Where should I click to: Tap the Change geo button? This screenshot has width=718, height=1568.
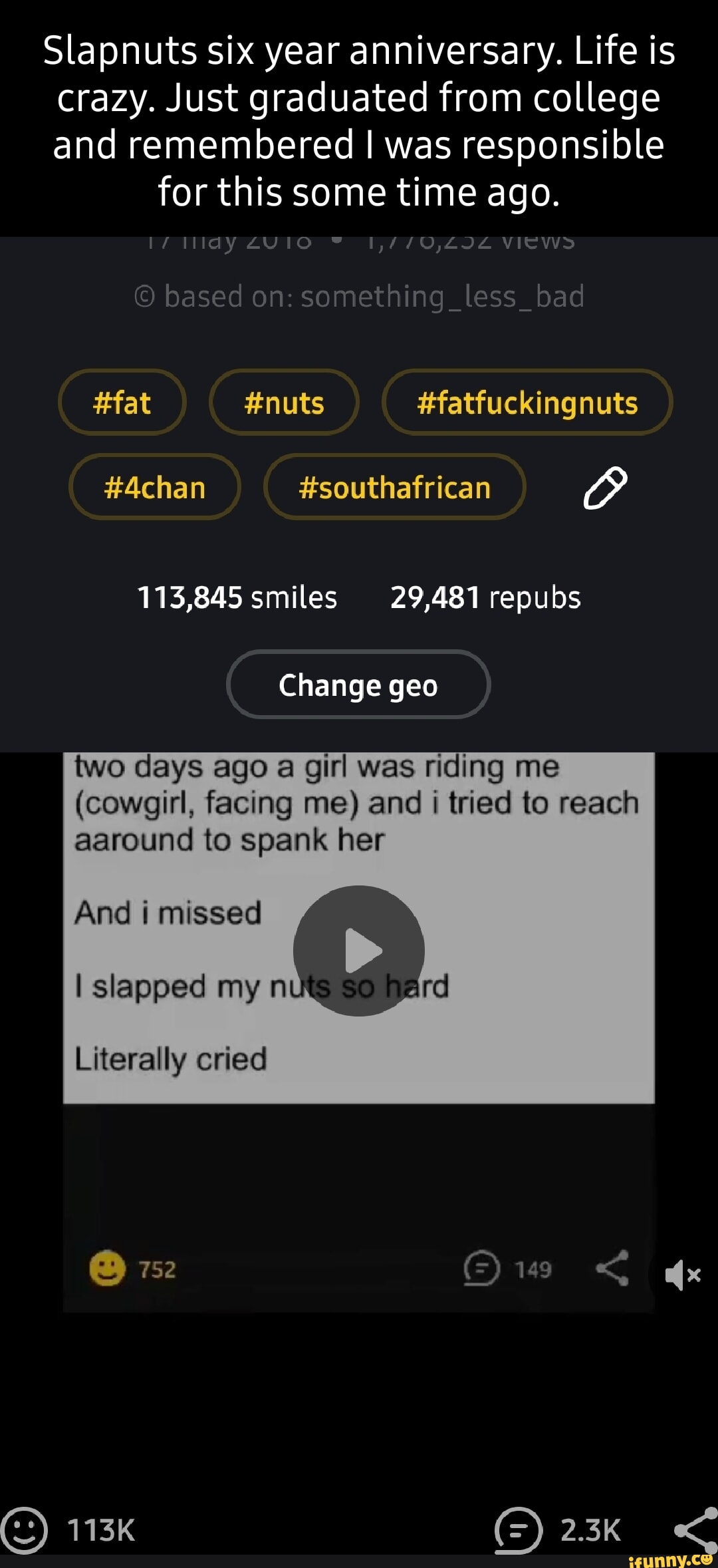[x=358, y=685]
